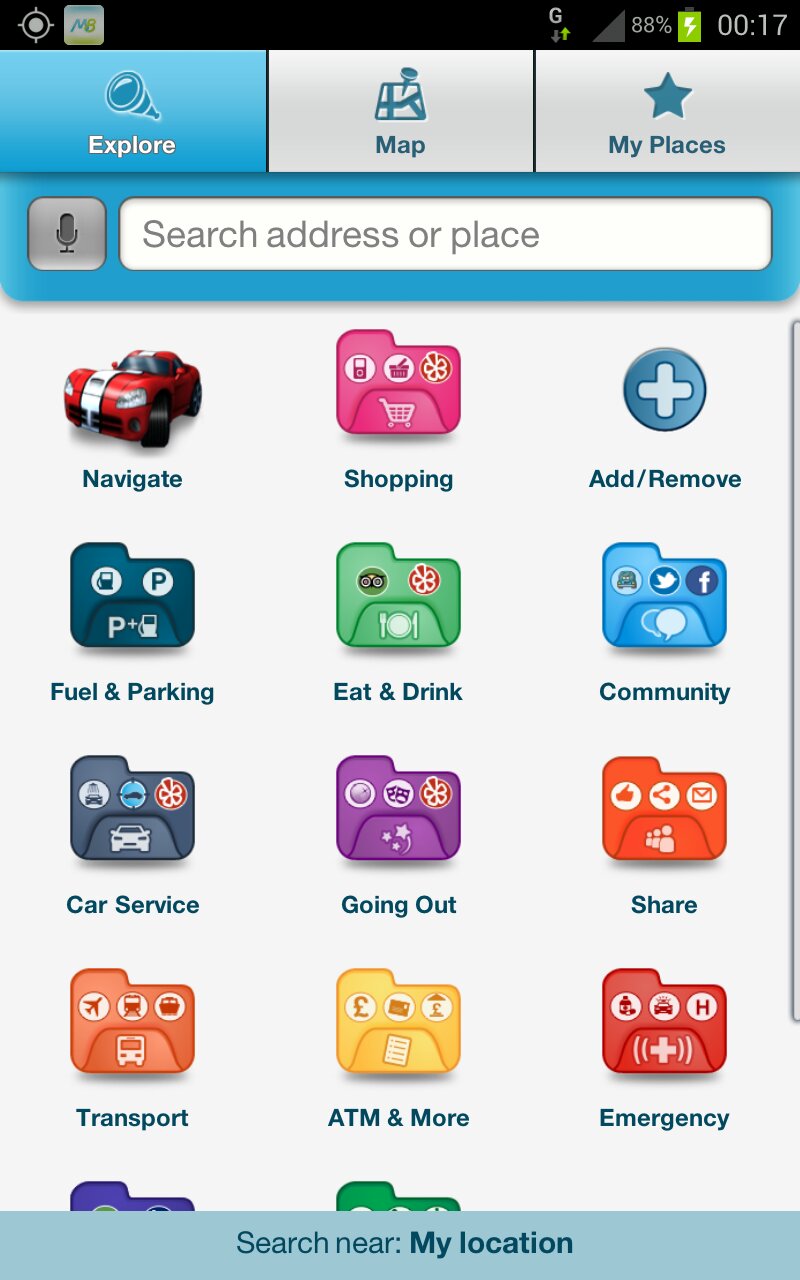Switch to the My Places tab

(x=667, y=111)
